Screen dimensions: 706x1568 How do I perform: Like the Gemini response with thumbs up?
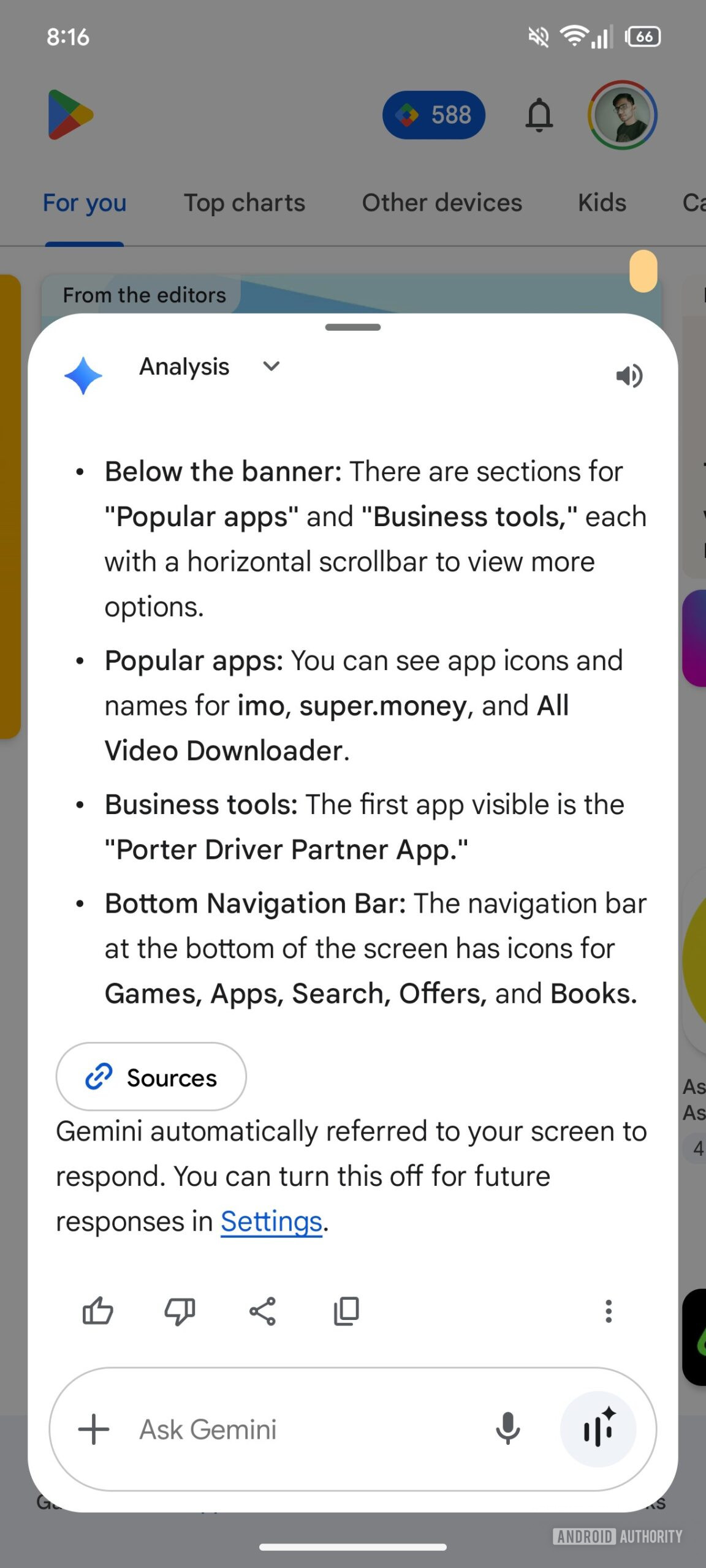coord(98,1311)
